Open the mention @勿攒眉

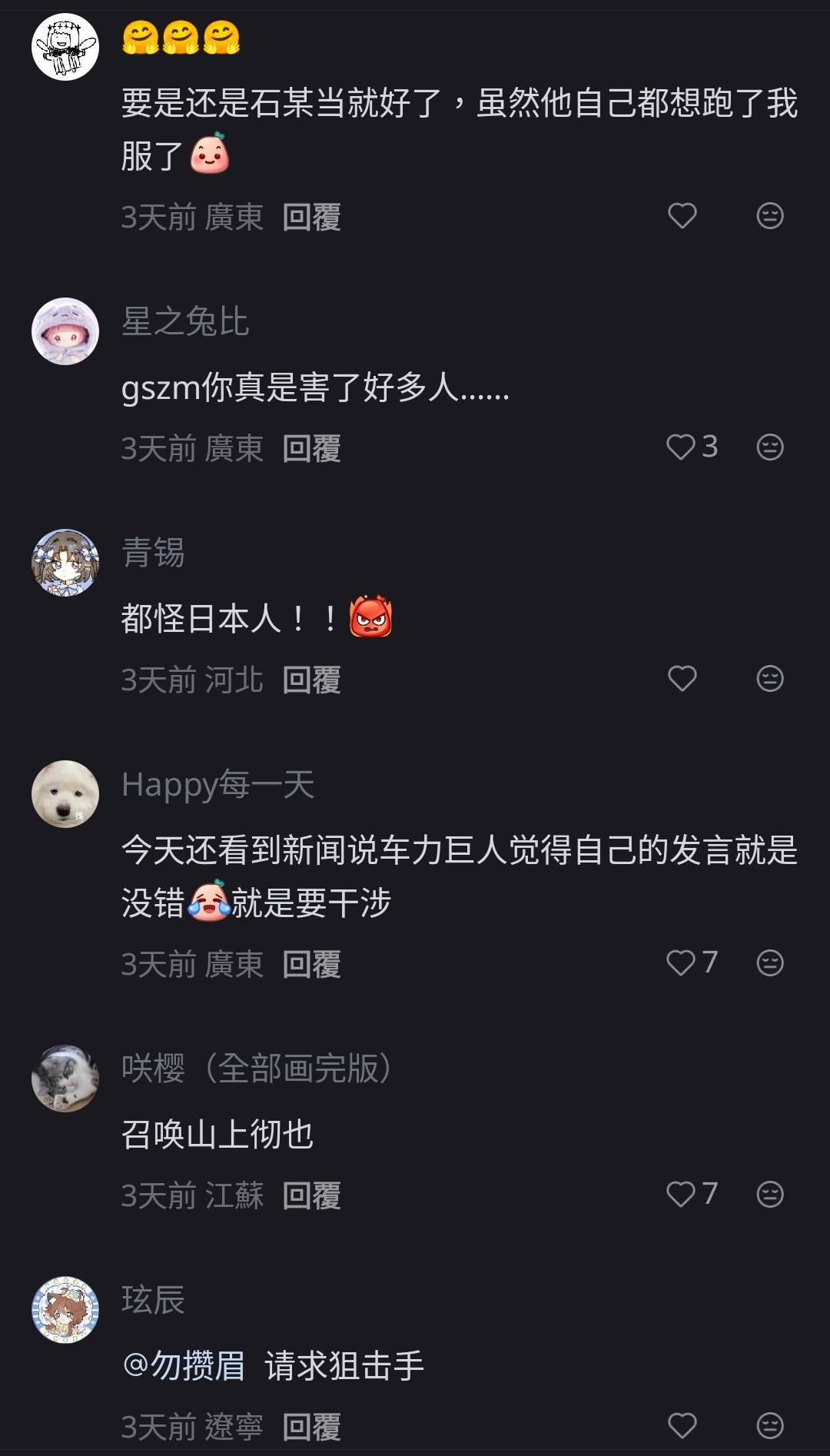(x=184, y=1365)
